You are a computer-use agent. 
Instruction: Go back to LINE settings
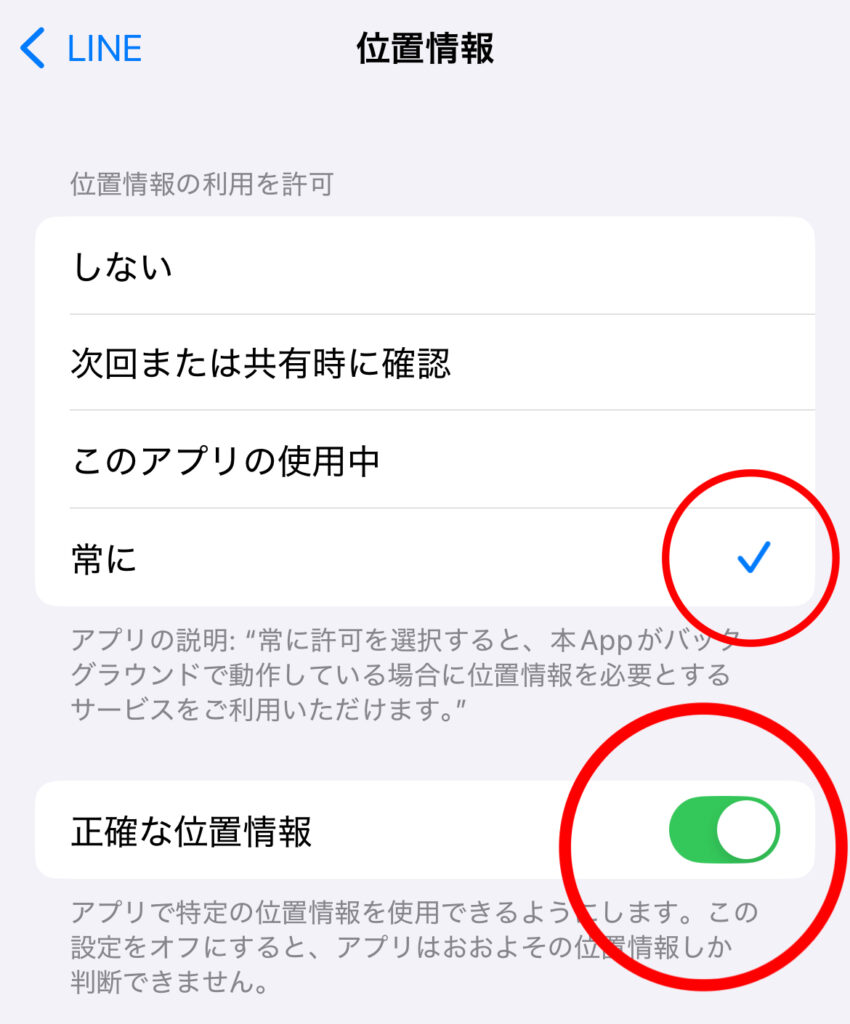(x=82, y=49)
